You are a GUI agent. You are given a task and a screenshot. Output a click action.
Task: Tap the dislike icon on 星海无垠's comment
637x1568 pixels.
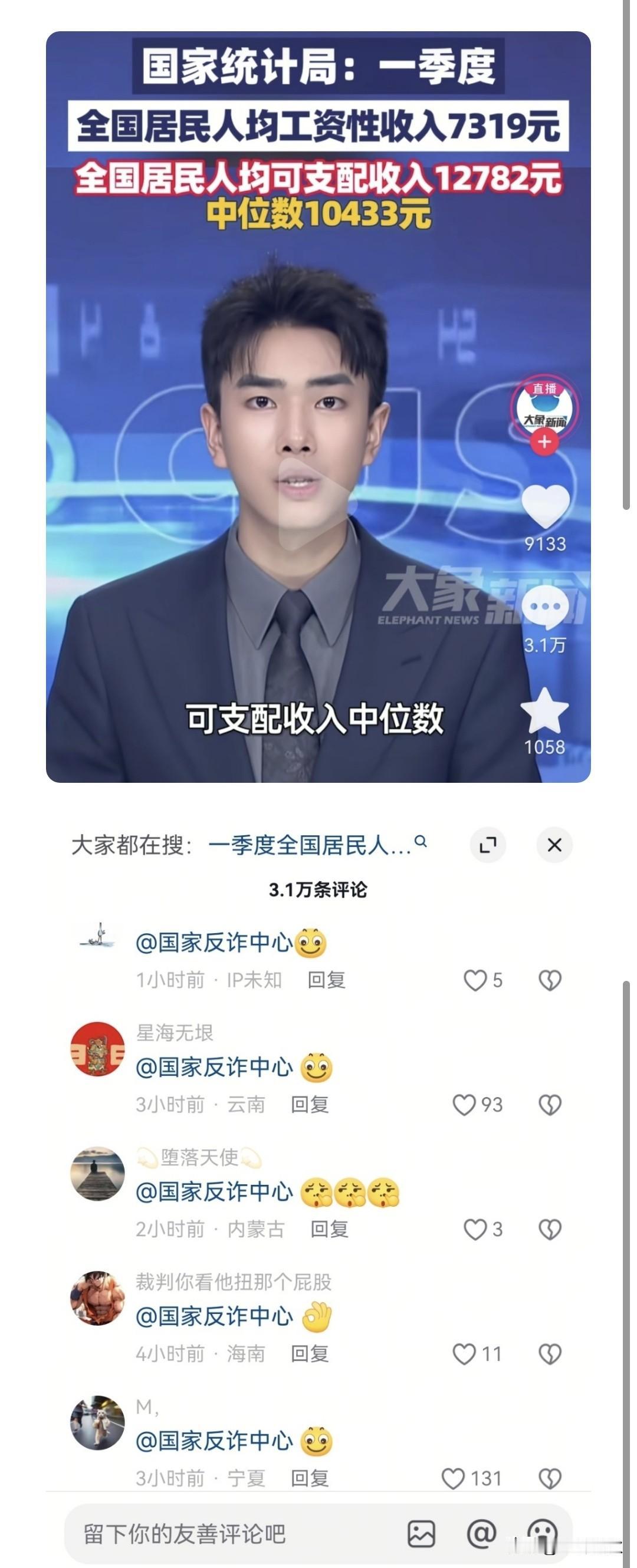pos(551,1103)
